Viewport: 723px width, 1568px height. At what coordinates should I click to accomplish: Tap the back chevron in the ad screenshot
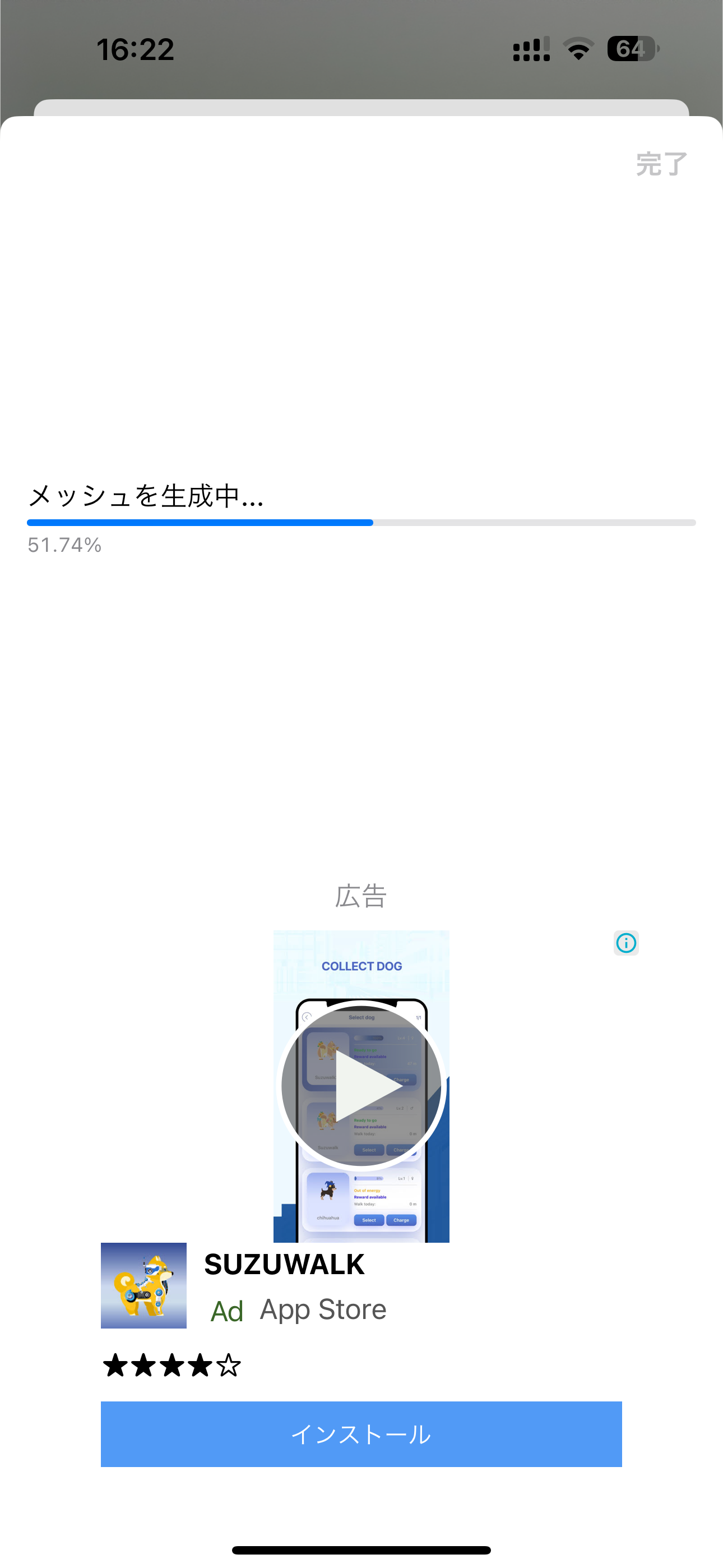point(307,1017)
